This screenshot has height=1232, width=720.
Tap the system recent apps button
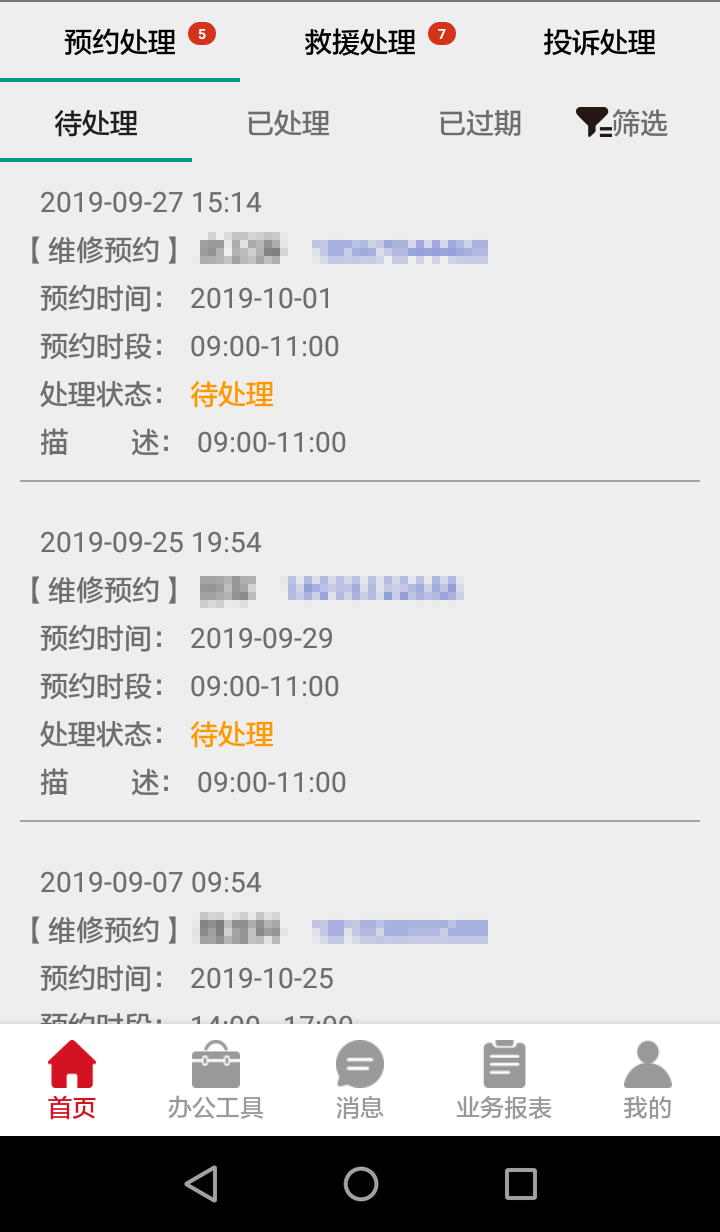tap(521, 1184)
